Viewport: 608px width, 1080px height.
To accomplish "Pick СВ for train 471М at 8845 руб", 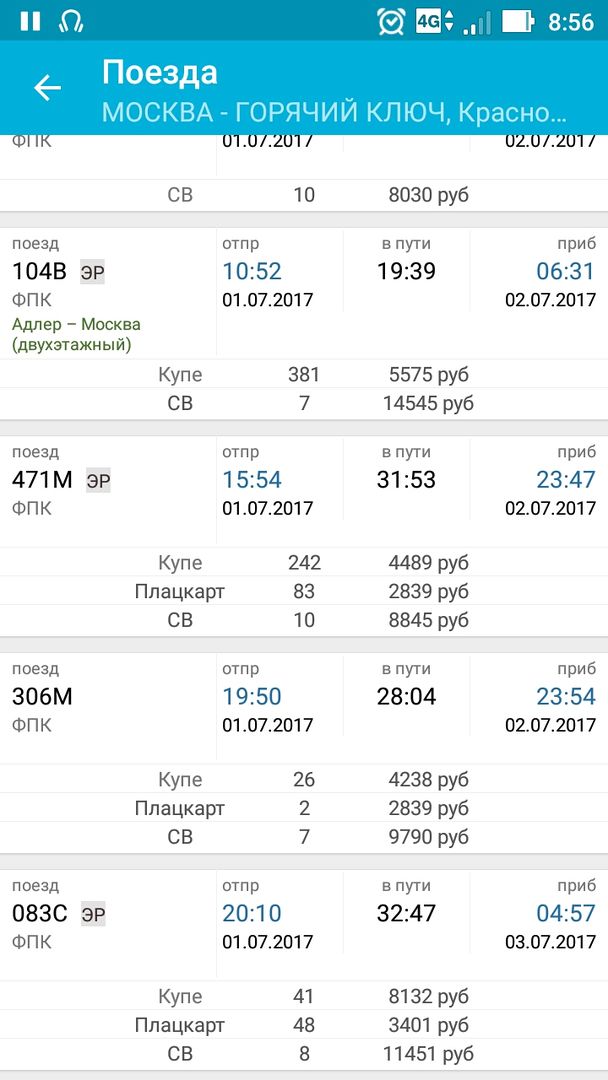I will 304,621.
